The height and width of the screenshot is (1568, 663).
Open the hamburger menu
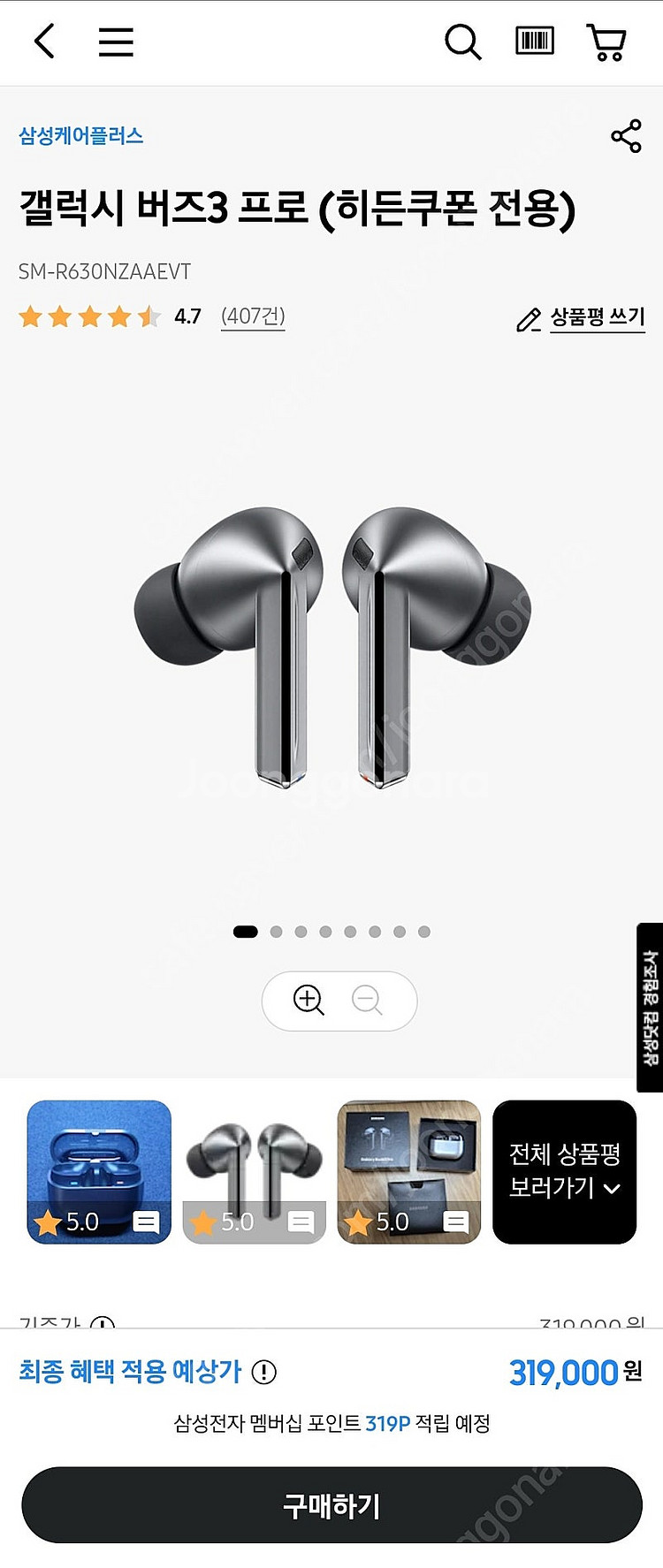pyautogui.click(x=116, y=42)
